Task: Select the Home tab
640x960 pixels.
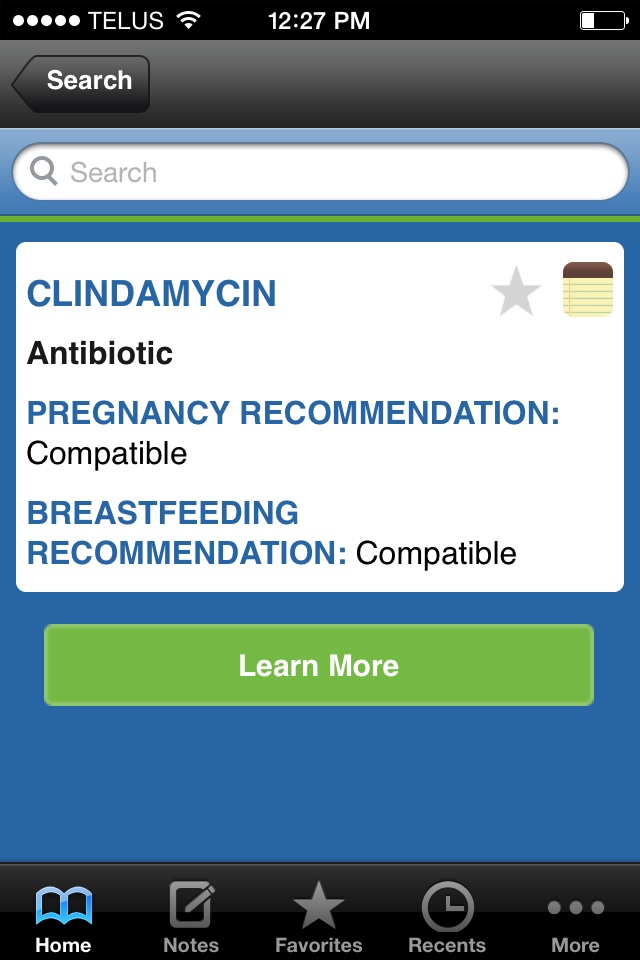Action: [x=63, y=917]
